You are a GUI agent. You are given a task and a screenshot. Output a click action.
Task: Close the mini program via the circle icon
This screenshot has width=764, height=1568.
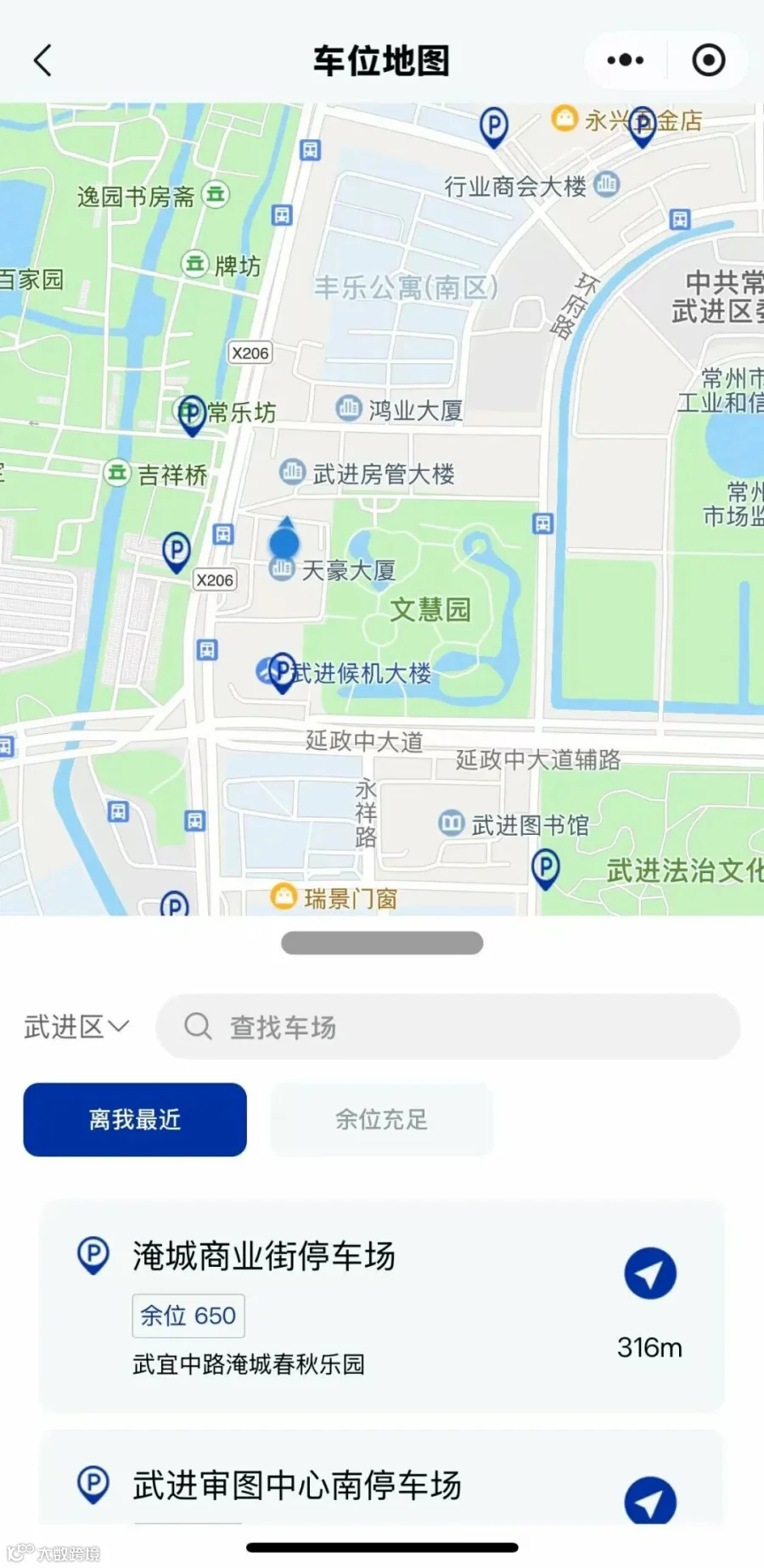point(709,60)
